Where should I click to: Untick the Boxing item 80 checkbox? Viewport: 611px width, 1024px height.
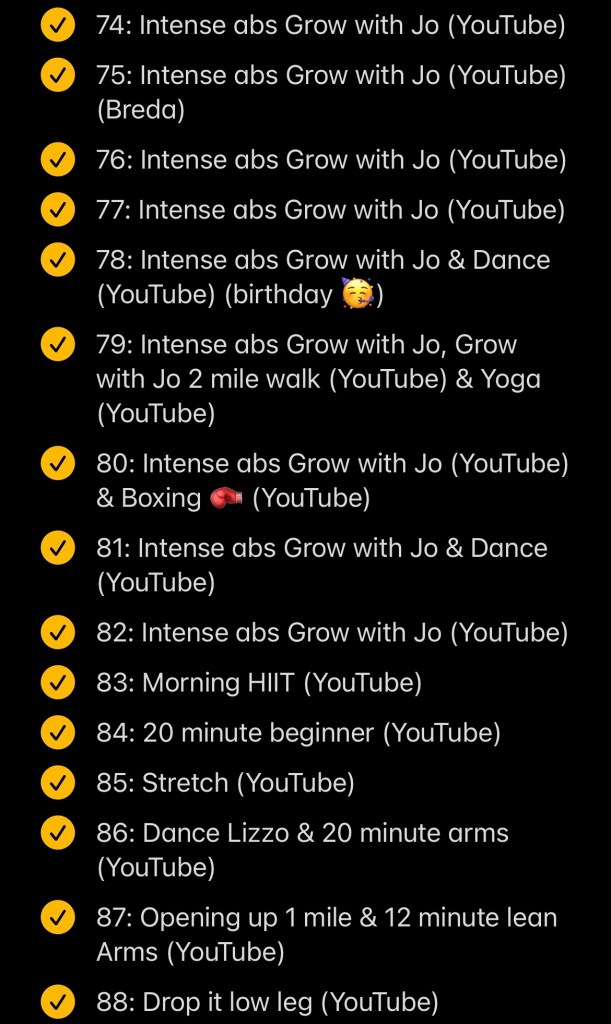[59, 464]
